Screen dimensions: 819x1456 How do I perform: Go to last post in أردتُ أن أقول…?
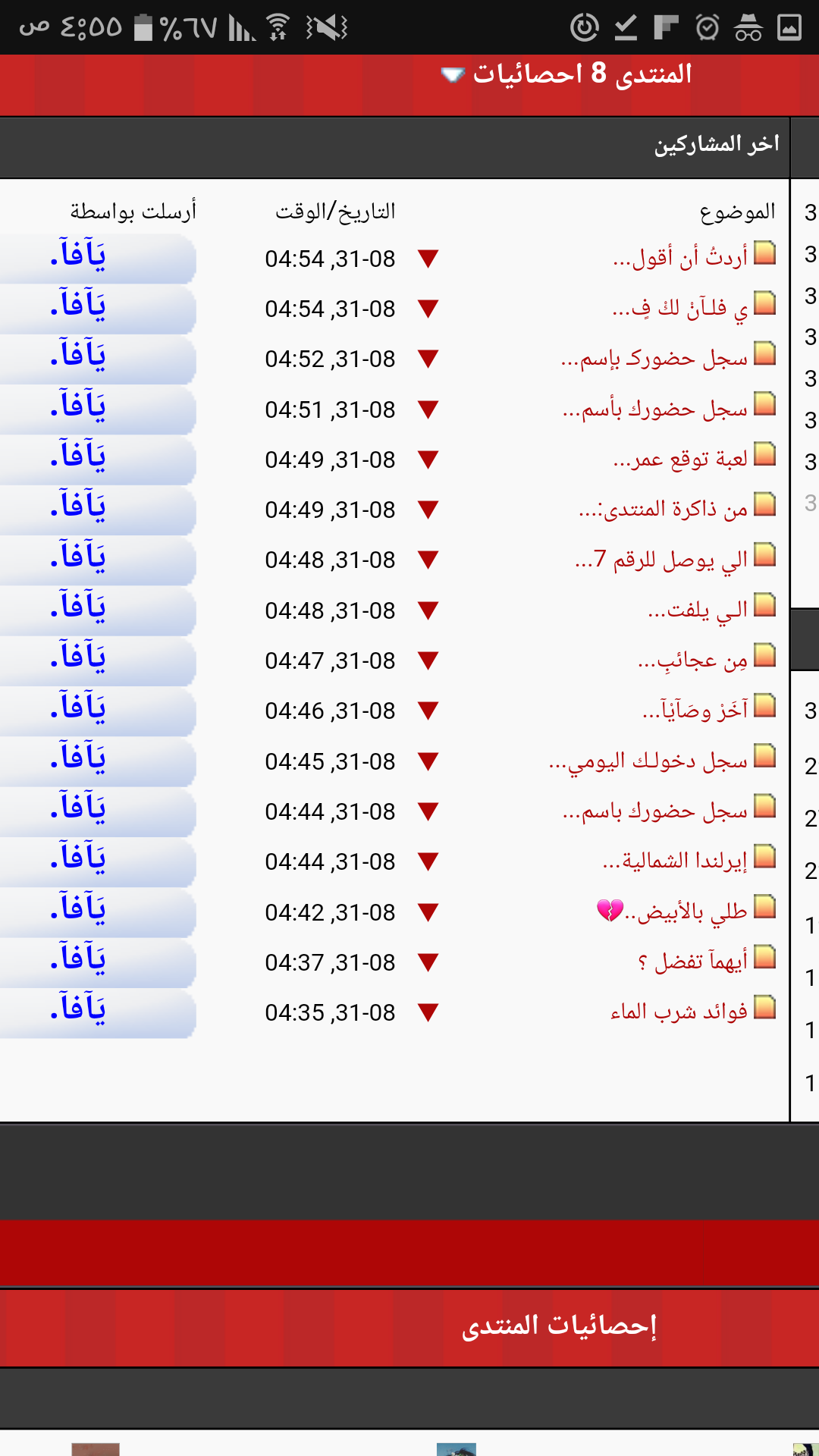[428, 259]
